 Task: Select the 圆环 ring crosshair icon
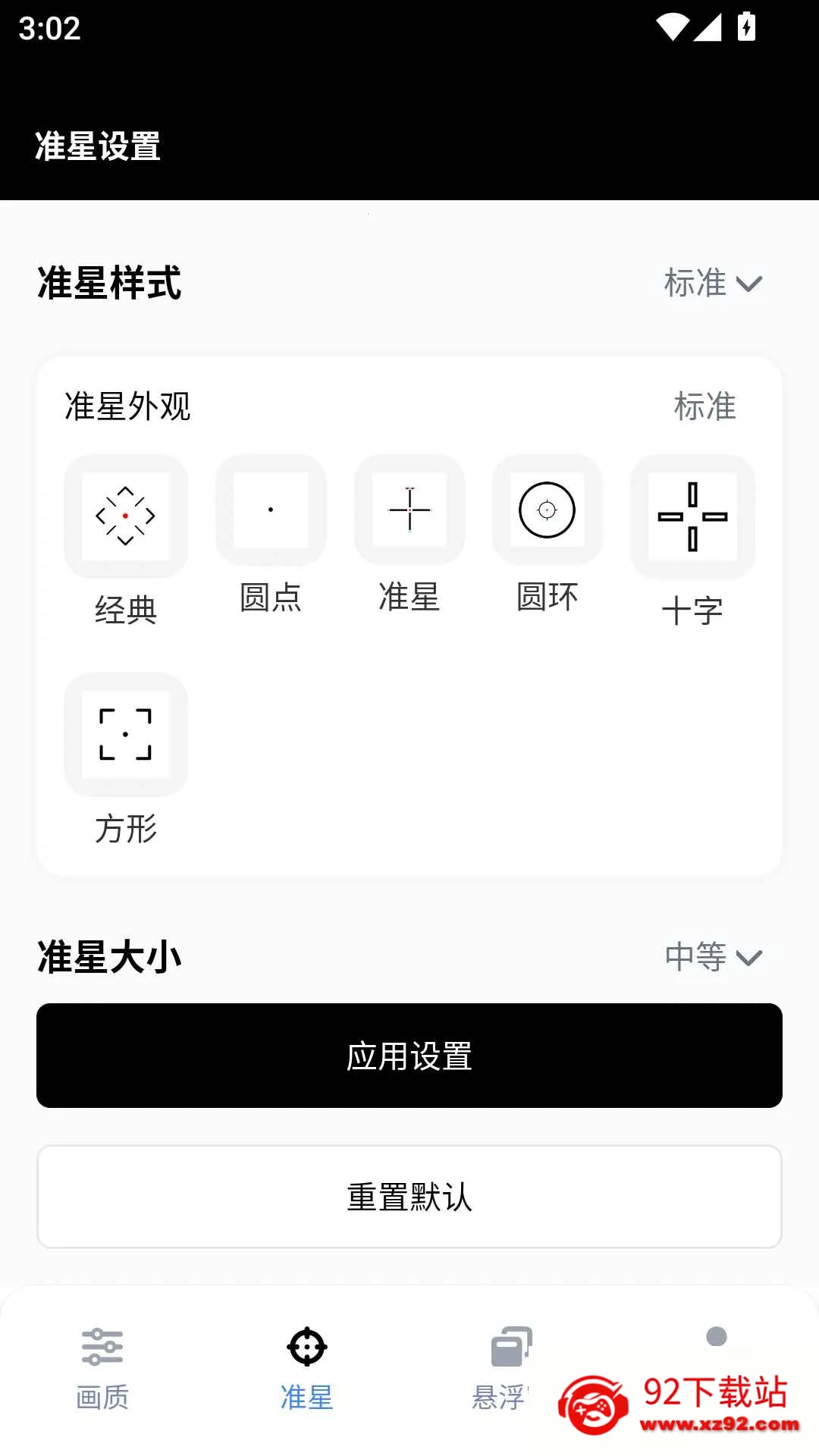548,510
